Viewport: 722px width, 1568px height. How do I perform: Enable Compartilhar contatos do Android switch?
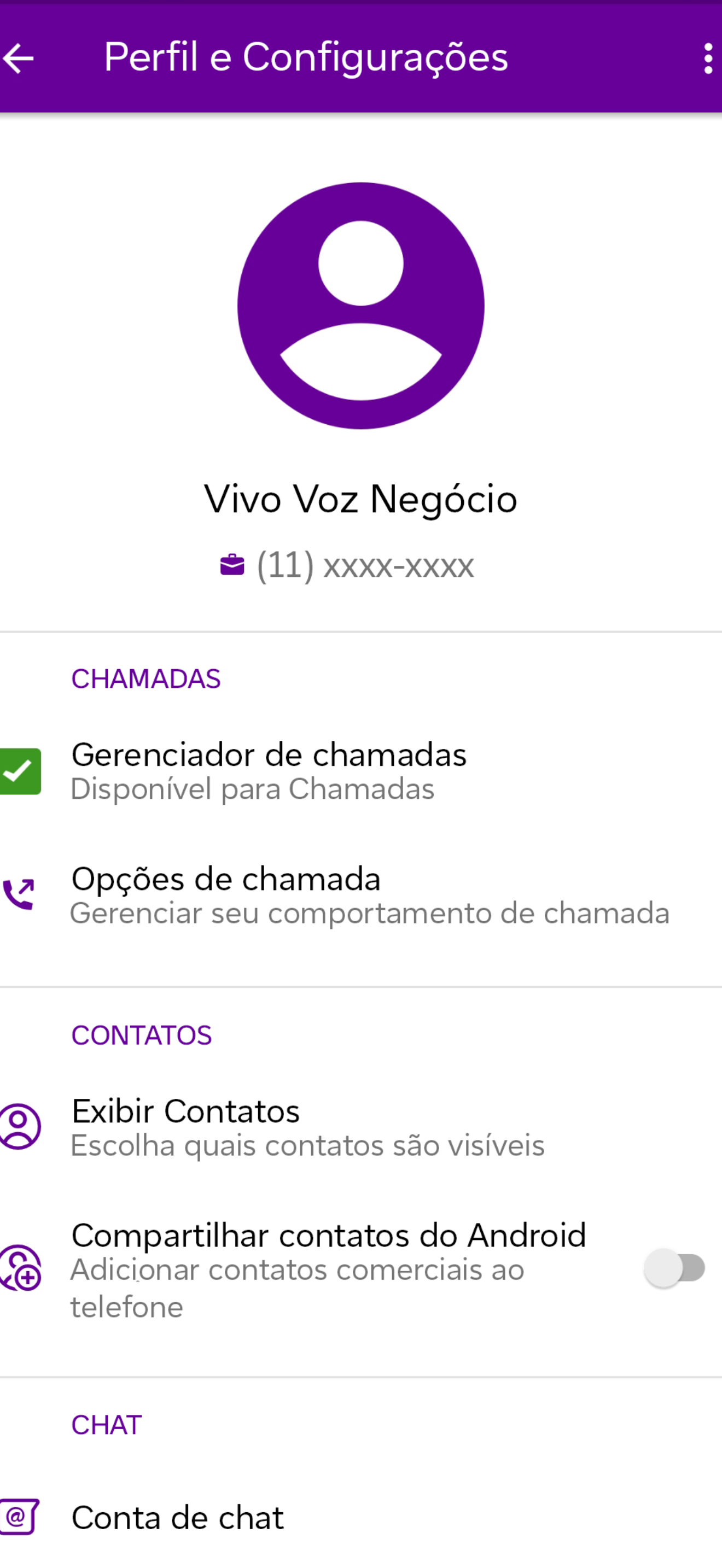(x=674, y=1268)
